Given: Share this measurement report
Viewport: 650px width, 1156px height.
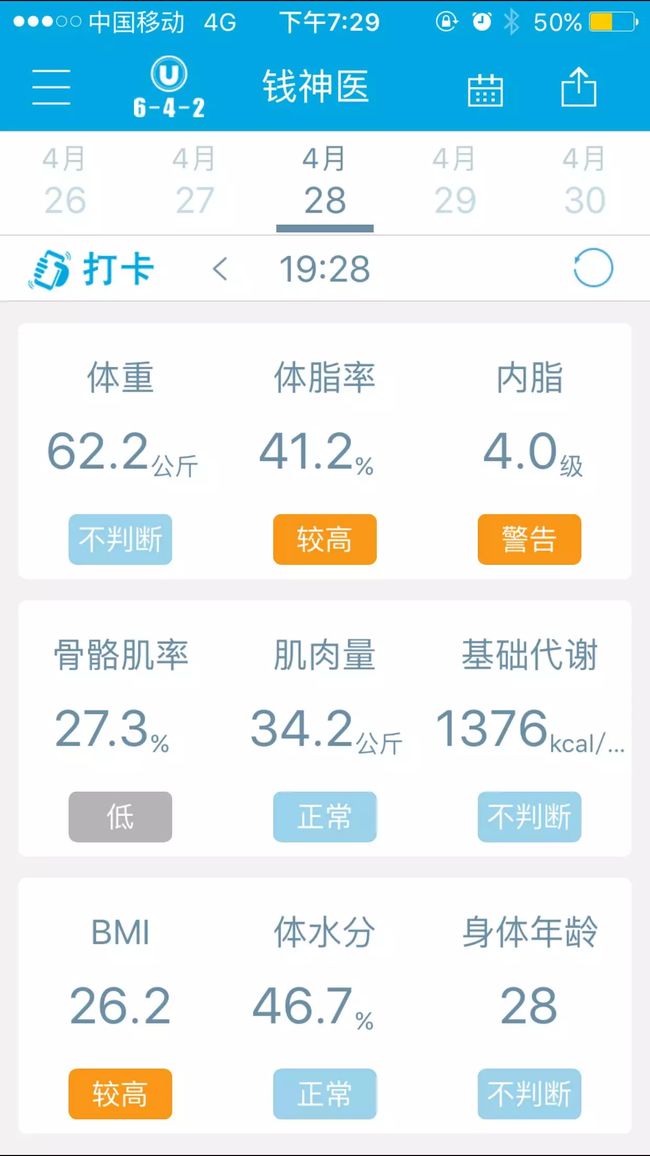Looking at the screenshot, I should click(579, 87).
